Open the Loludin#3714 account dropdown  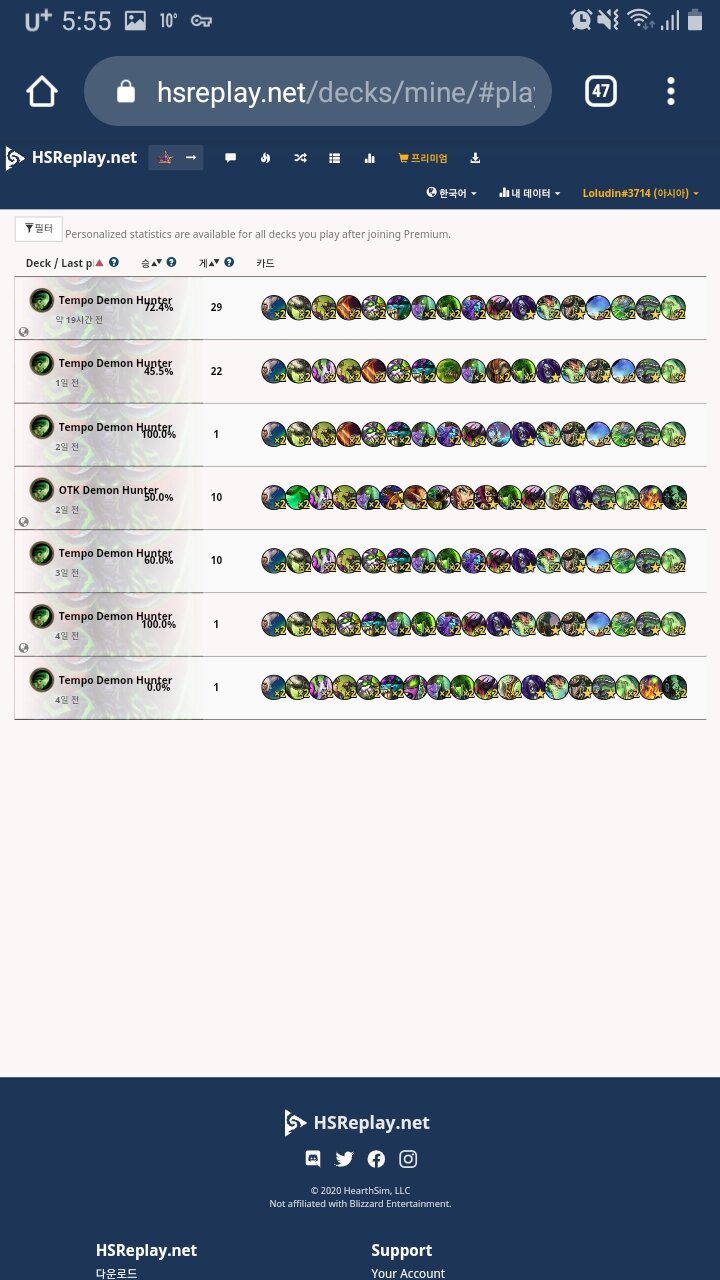click(x=640, y=193)
